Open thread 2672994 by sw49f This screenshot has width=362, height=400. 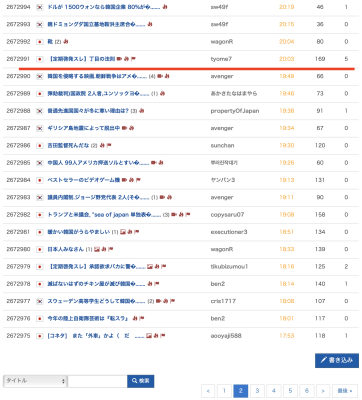click(x=104, y=7)
